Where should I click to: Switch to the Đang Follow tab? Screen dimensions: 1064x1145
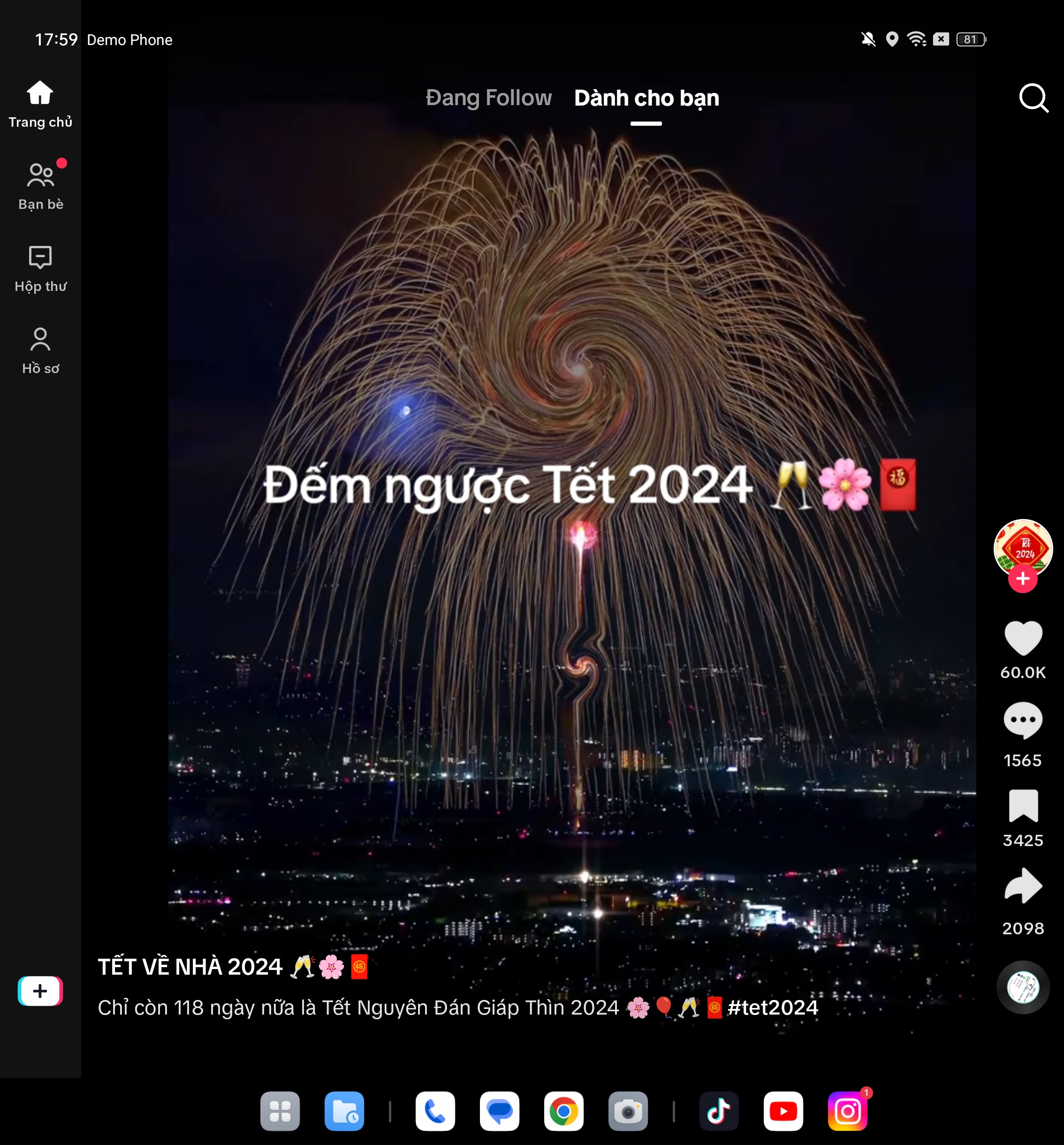(488, 98)
